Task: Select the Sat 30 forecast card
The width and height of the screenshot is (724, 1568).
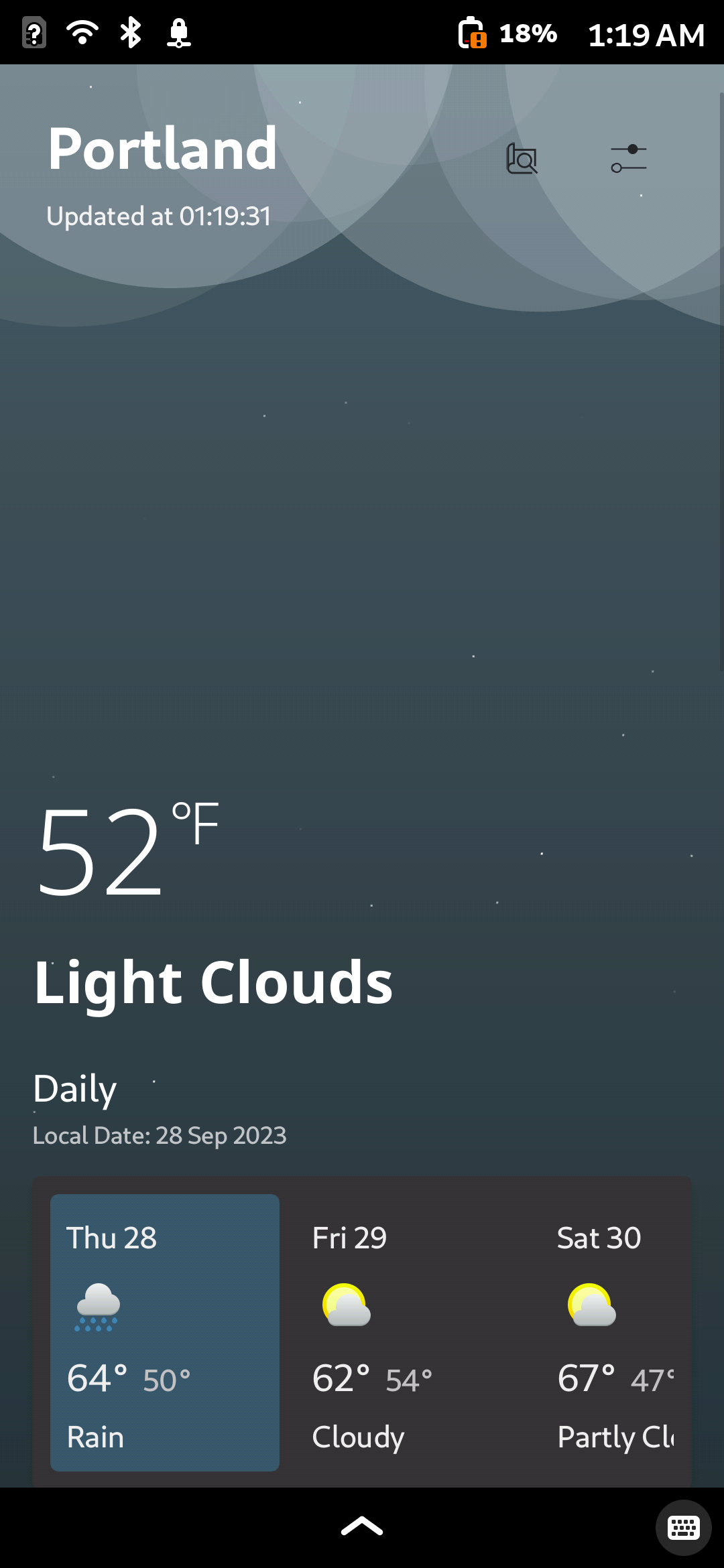Action: (615, 1332)
